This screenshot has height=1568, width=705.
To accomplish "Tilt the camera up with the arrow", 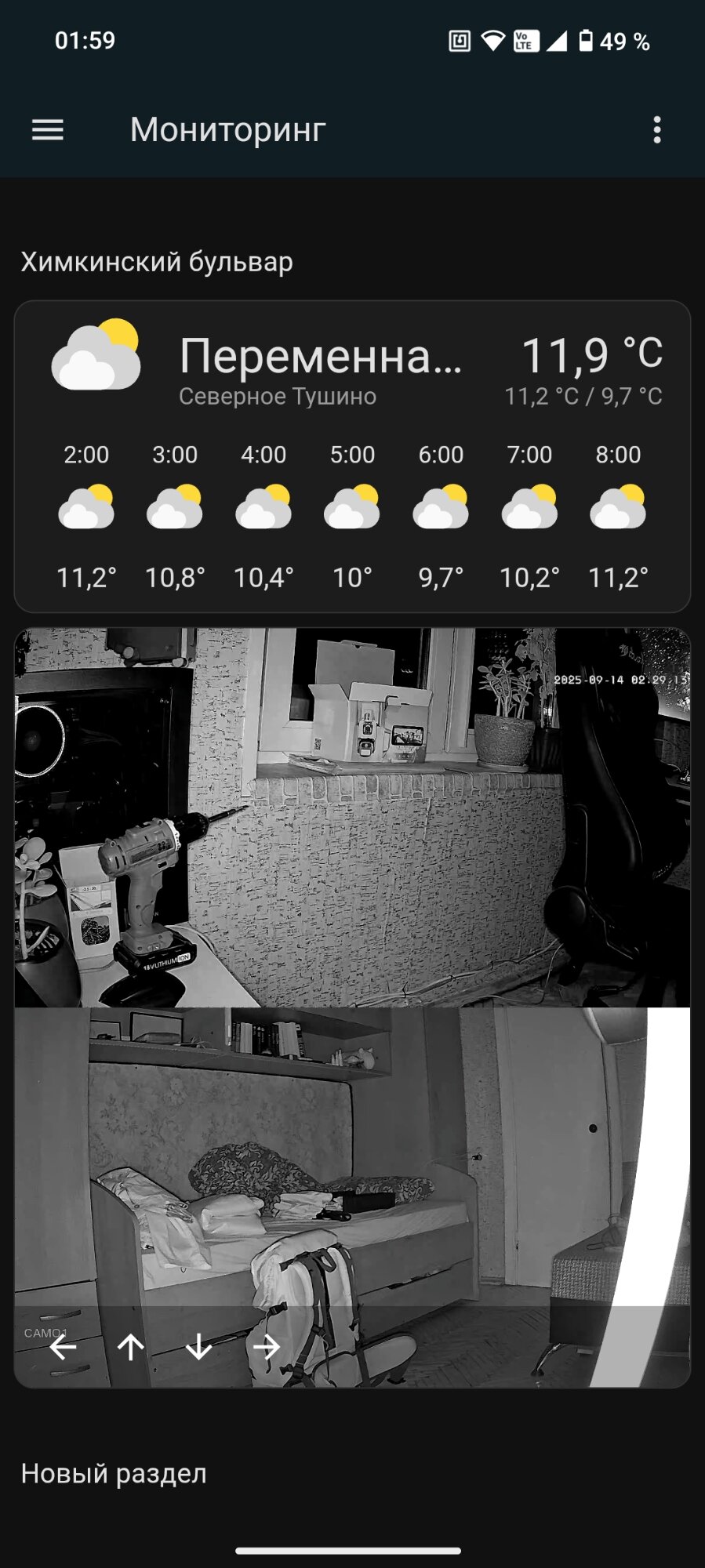I will click(131, 1347).
